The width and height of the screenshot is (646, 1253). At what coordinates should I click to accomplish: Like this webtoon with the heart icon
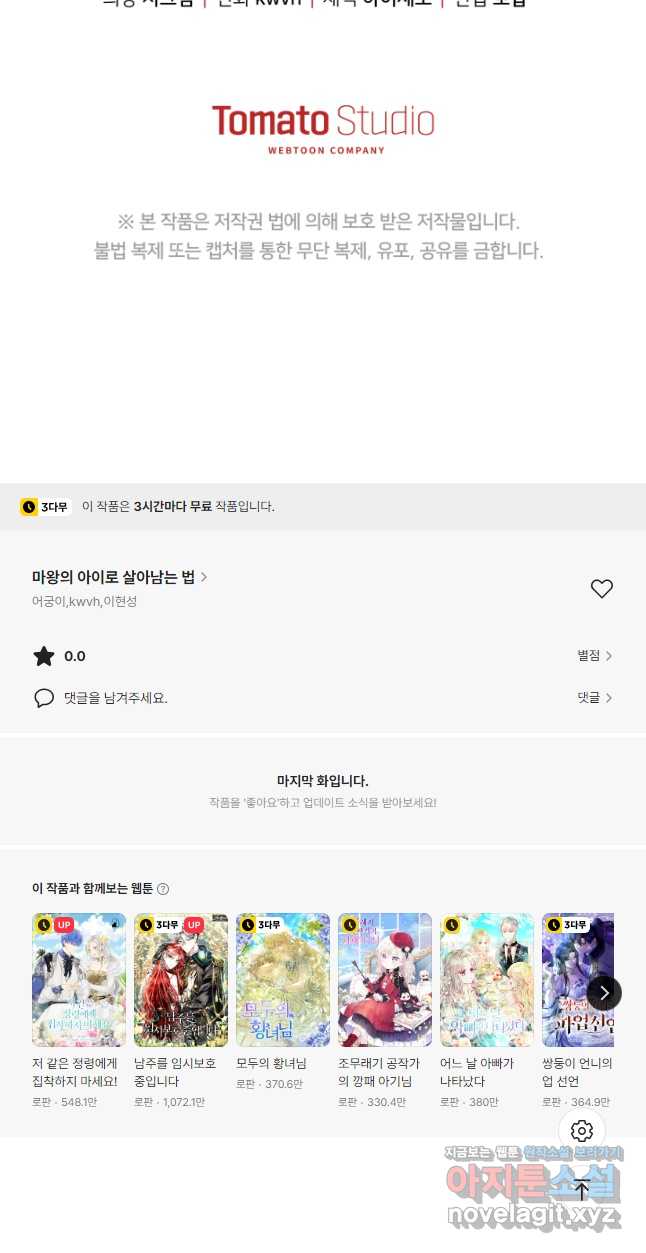pyautogui.click(x=601, y=589)
